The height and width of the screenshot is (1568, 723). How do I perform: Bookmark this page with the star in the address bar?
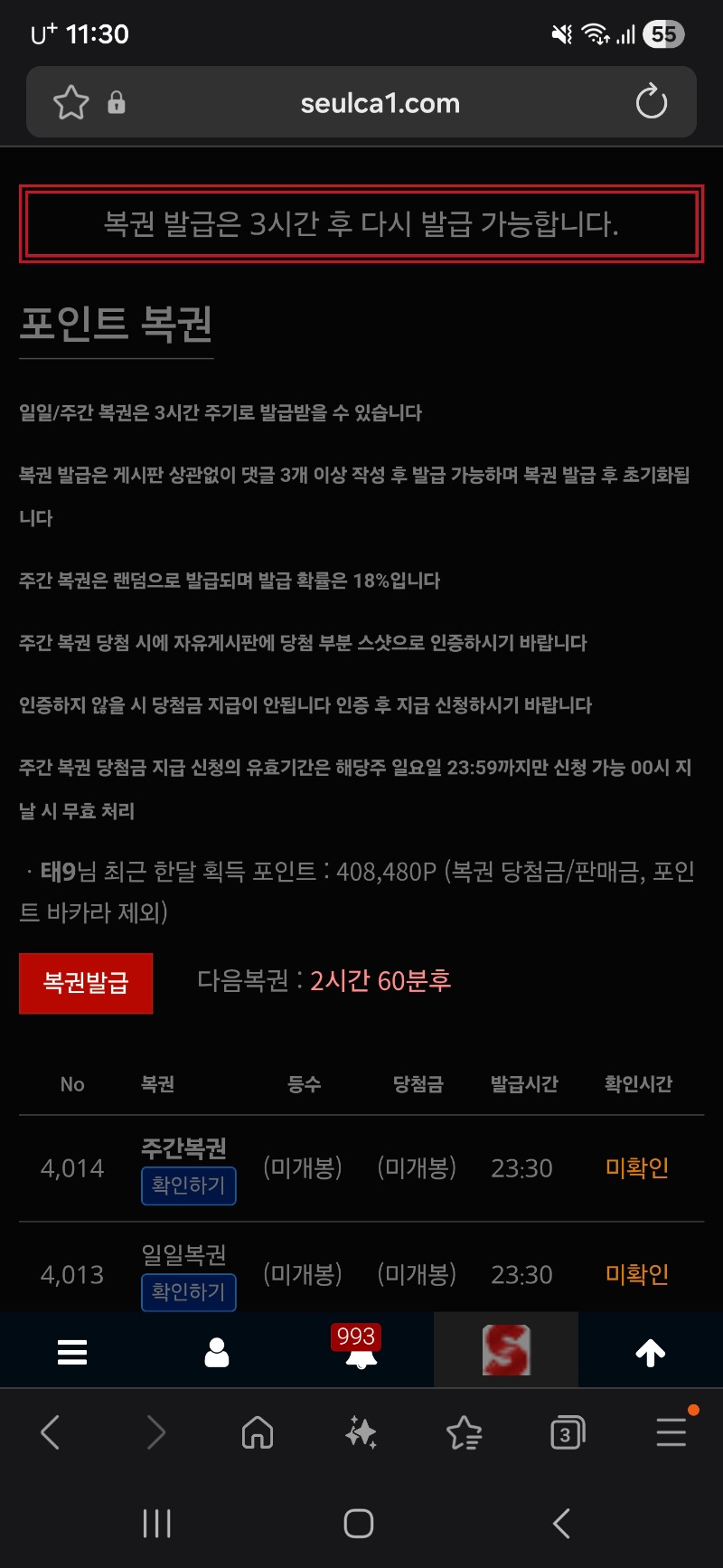click(x=71, y=102)
